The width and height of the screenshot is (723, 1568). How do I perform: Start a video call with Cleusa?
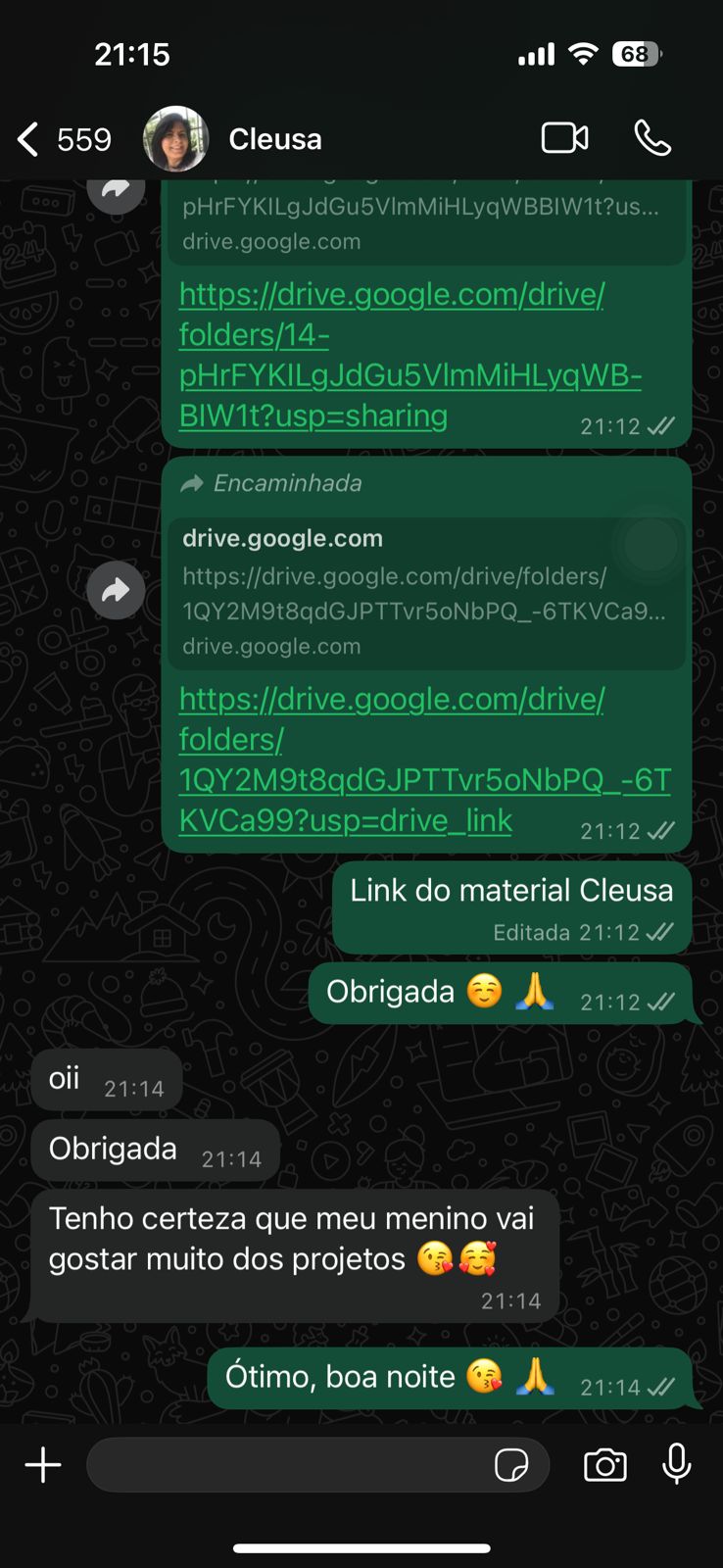coord(564,138)
